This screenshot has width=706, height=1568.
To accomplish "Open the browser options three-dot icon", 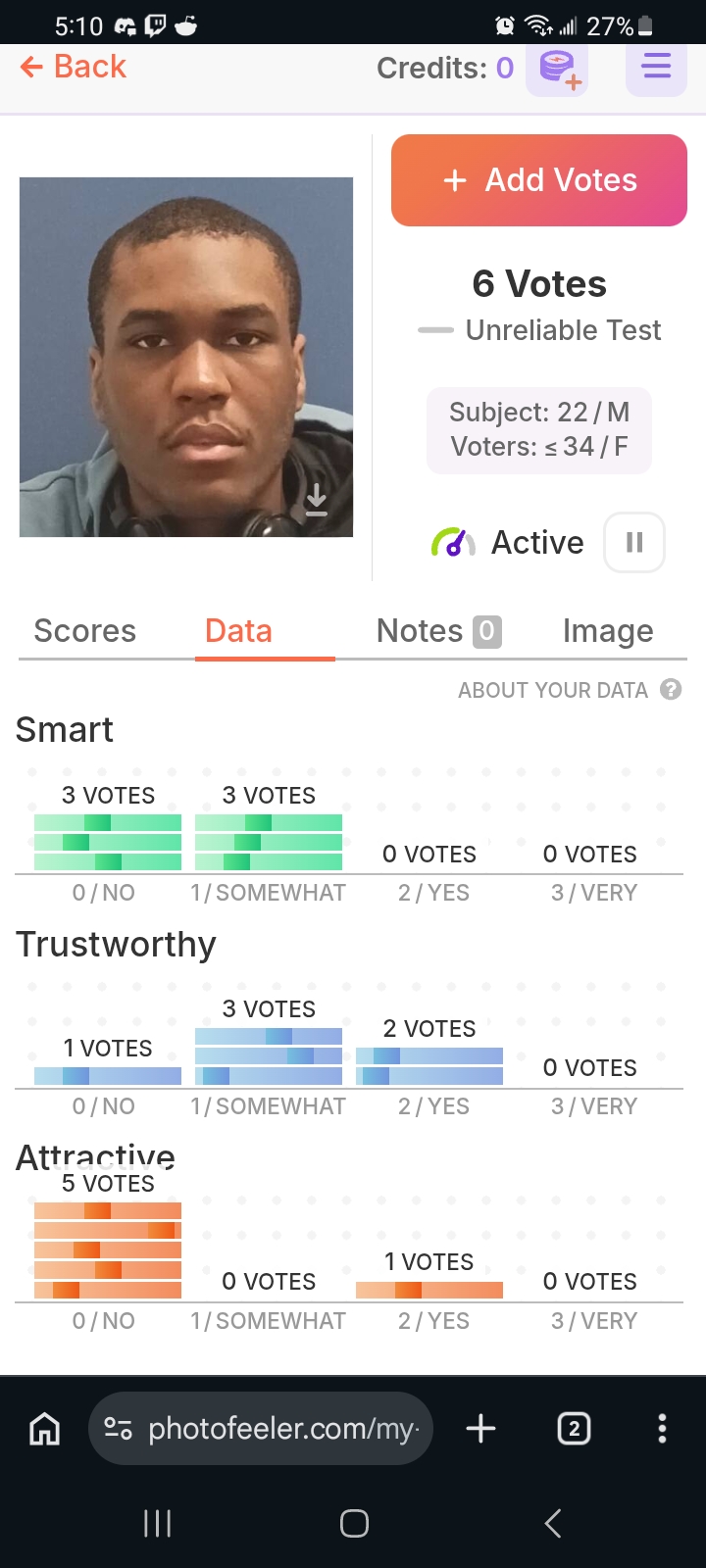I will tap(662, 1429).
